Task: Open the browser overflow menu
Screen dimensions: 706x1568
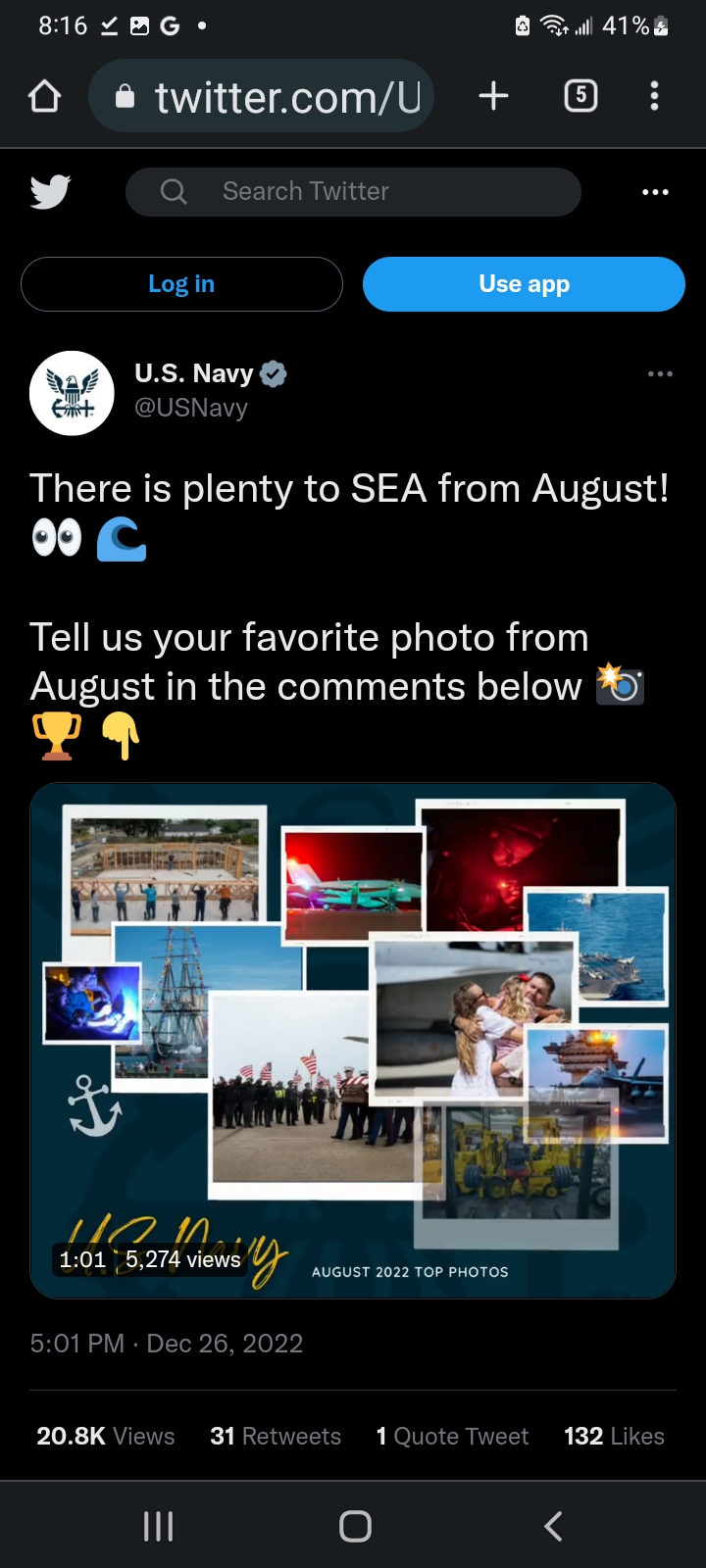Action: pos(654,96)
